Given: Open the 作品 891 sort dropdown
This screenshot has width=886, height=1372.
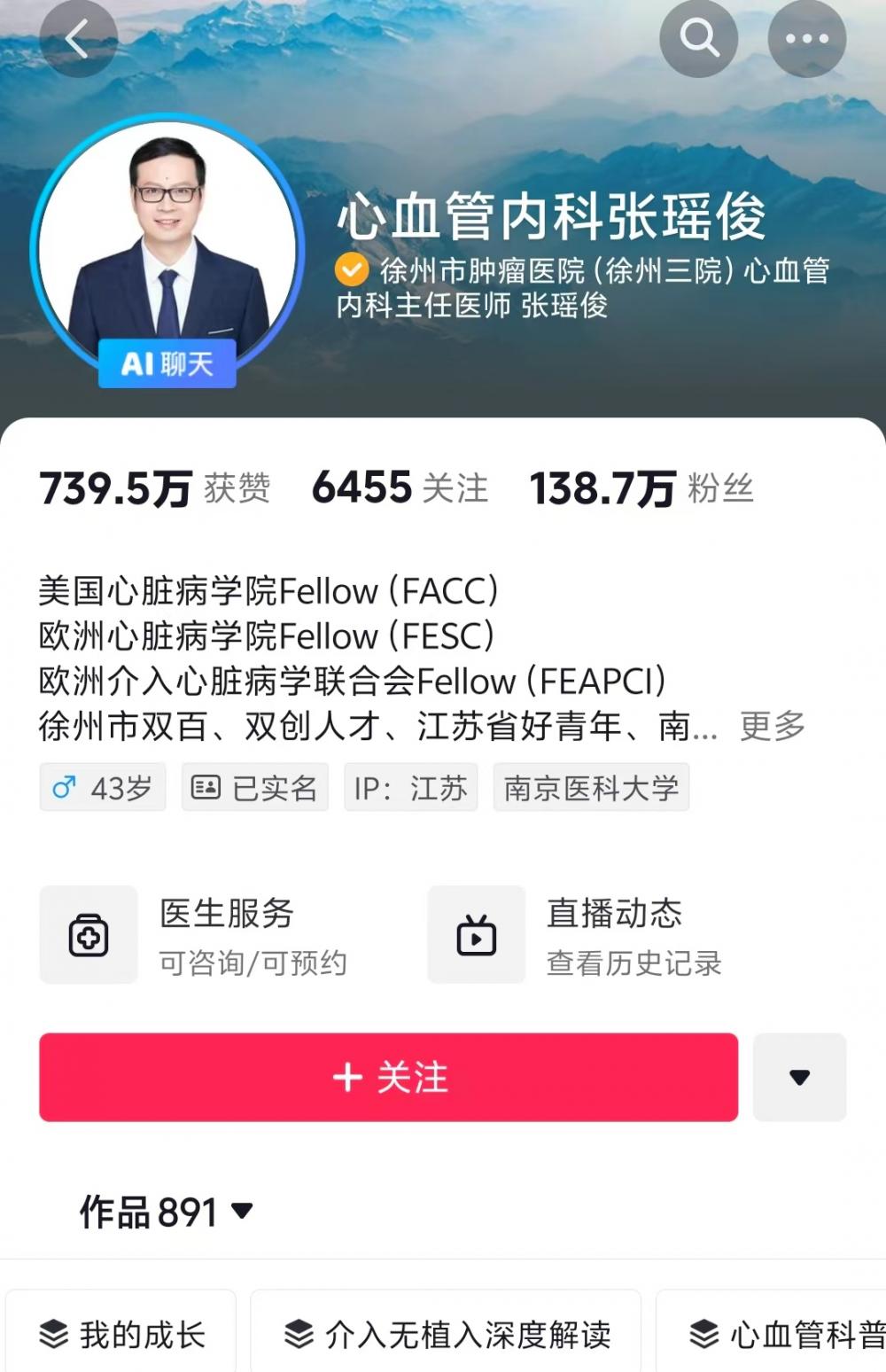Looking at the screenshot, I should click(x=167, y=1212).
